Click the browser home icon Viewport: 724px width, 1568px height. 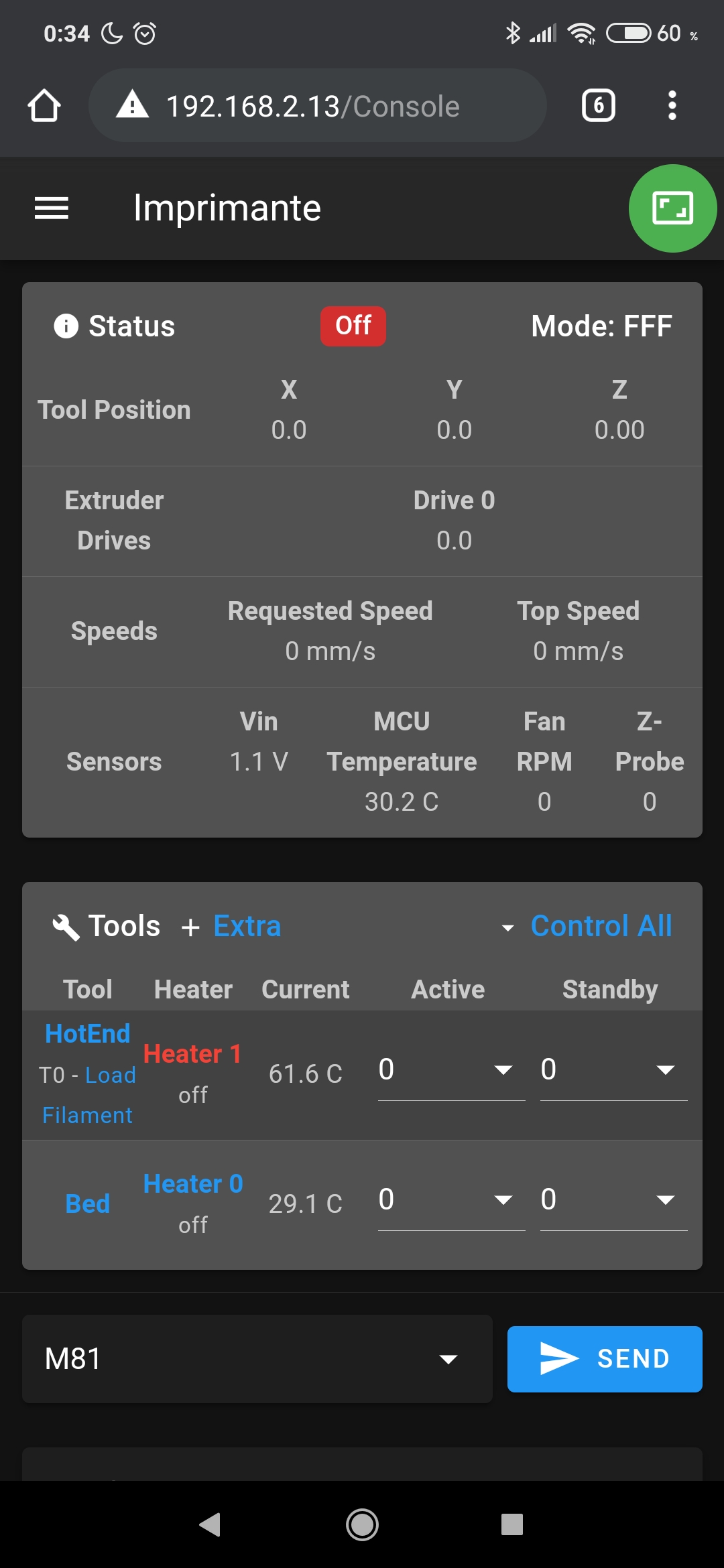[44, 105]
